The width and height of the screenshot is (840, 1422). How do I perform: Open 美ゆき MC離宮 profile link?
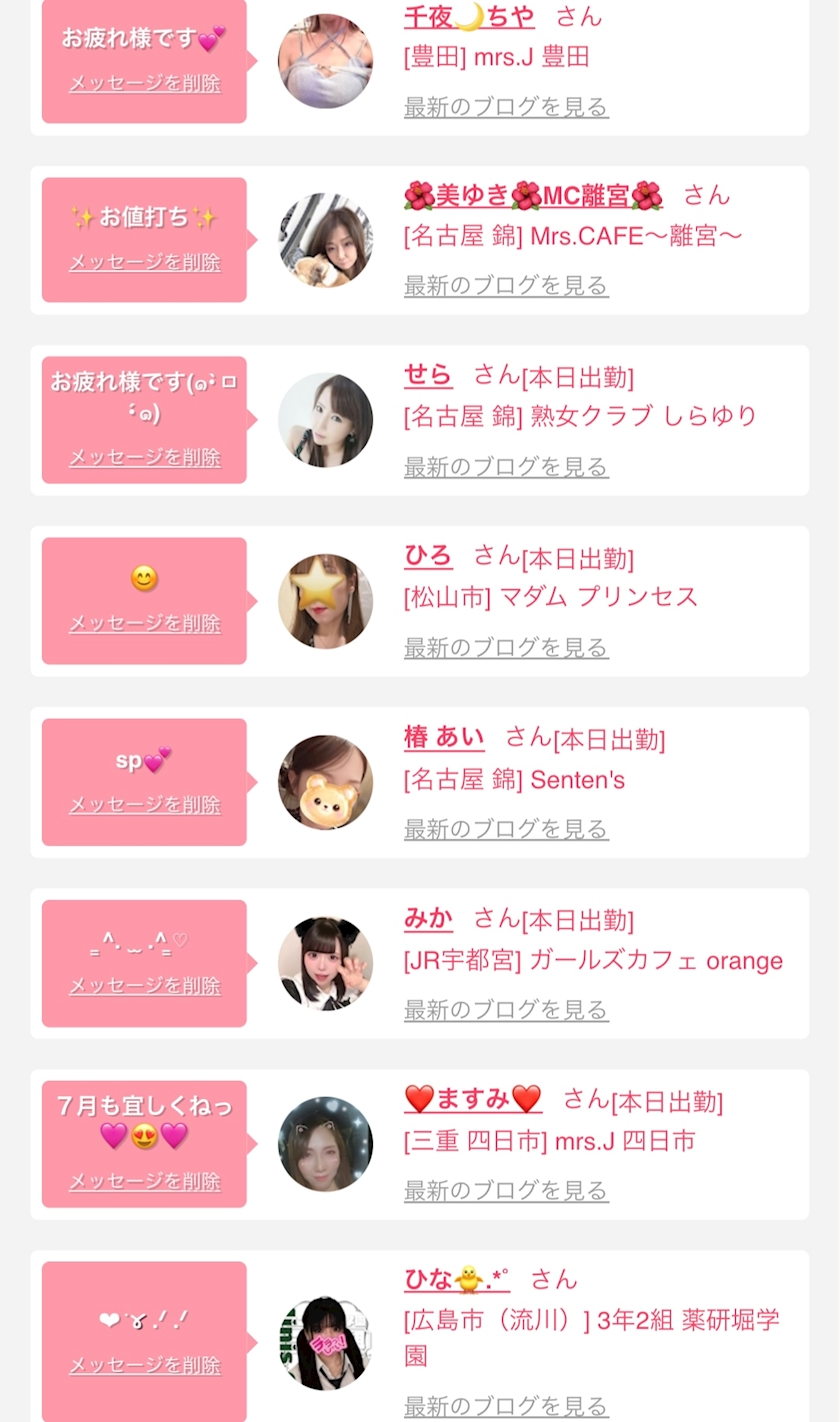coord(533,195)
